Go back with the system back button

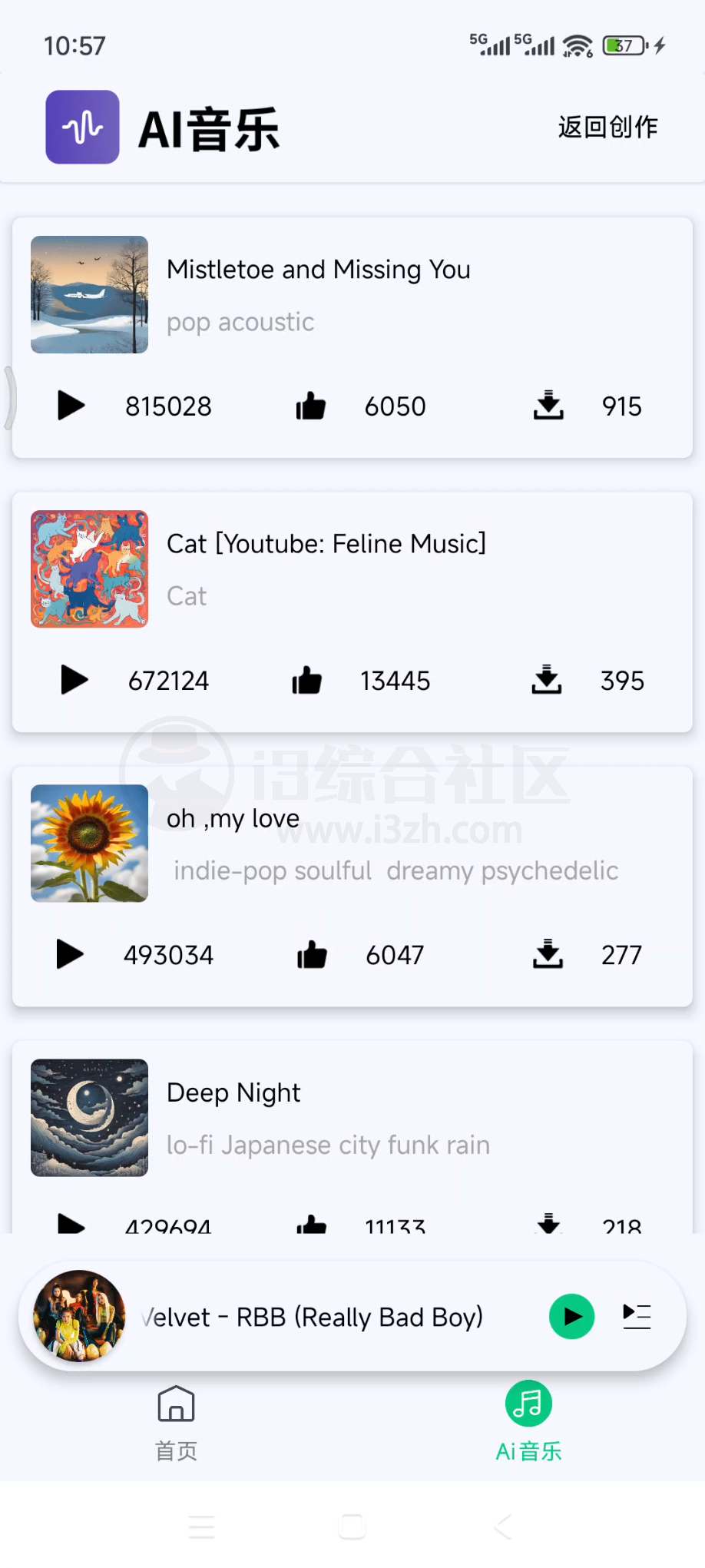click(503, 1526)
